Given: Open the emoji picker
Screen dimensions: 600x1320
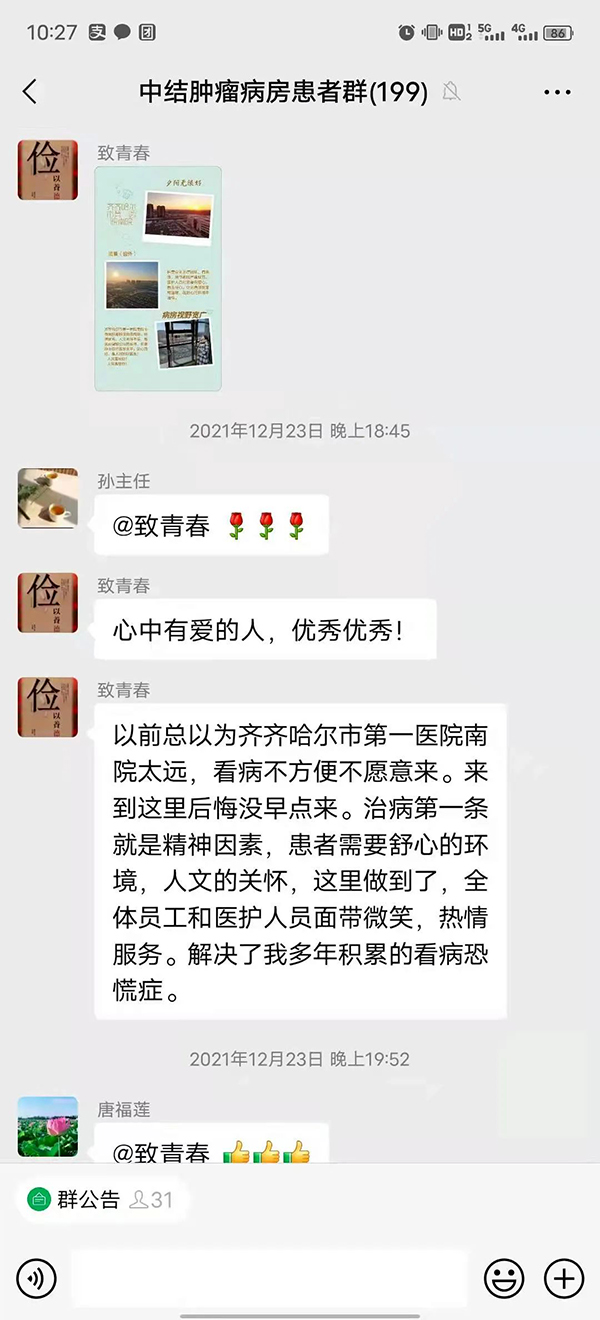Looking at the screenshot, I should [504, 1277].
